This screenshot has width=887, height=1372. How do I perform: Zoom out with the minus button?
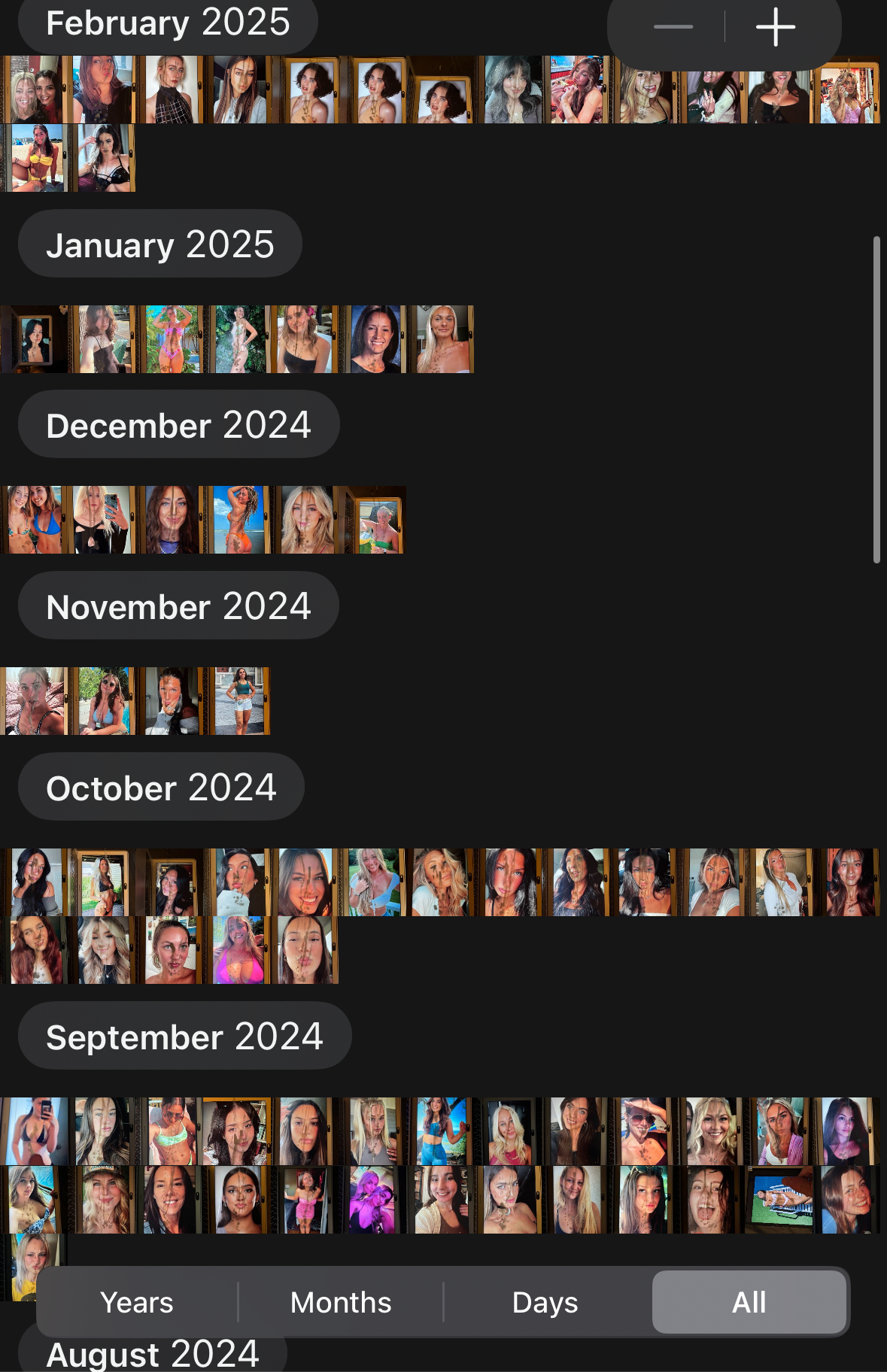[x=673, y=27]
